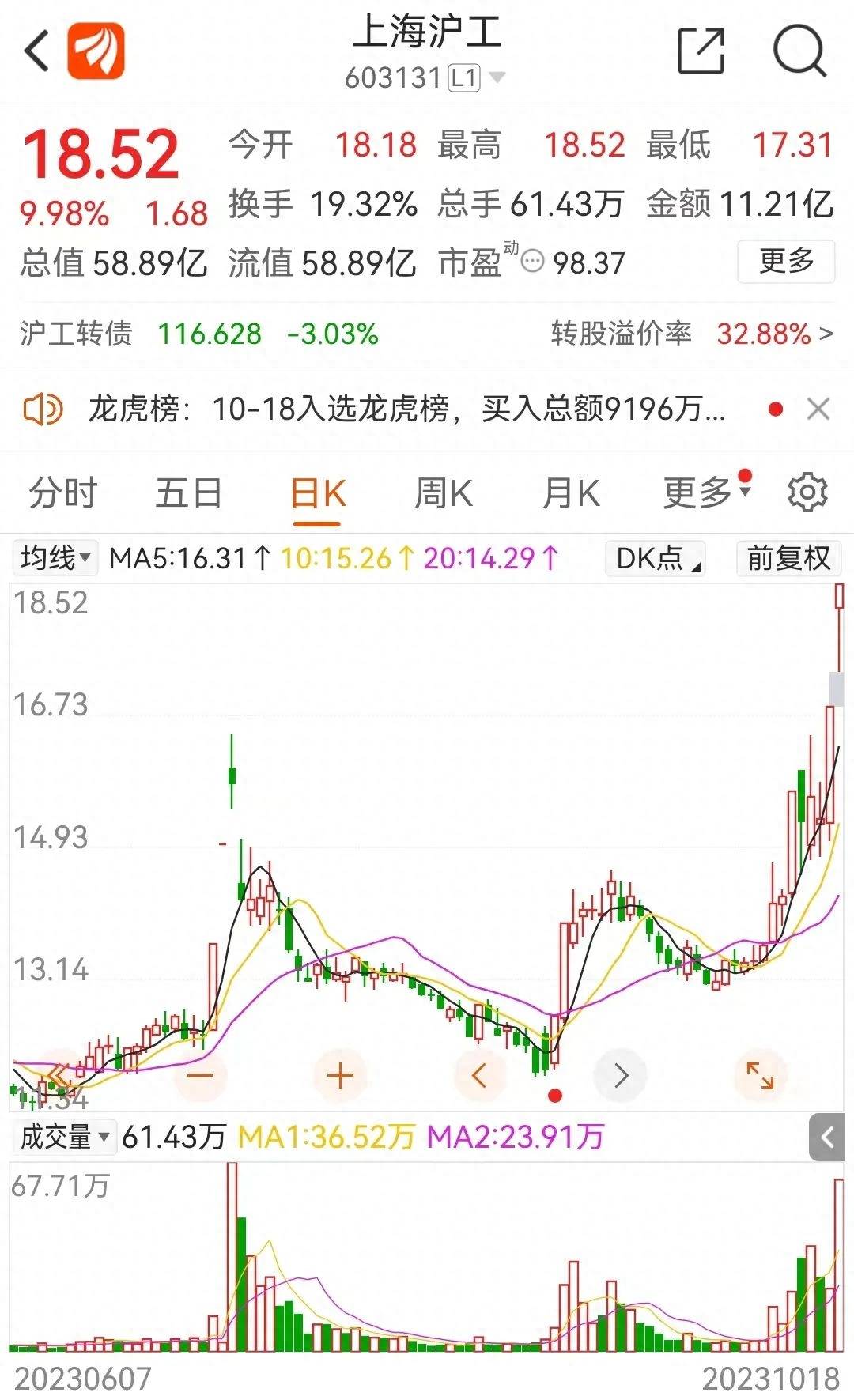
Task: Change 前复权 adjustment setting
Action: pyautogui.click(x=788, y=558)
